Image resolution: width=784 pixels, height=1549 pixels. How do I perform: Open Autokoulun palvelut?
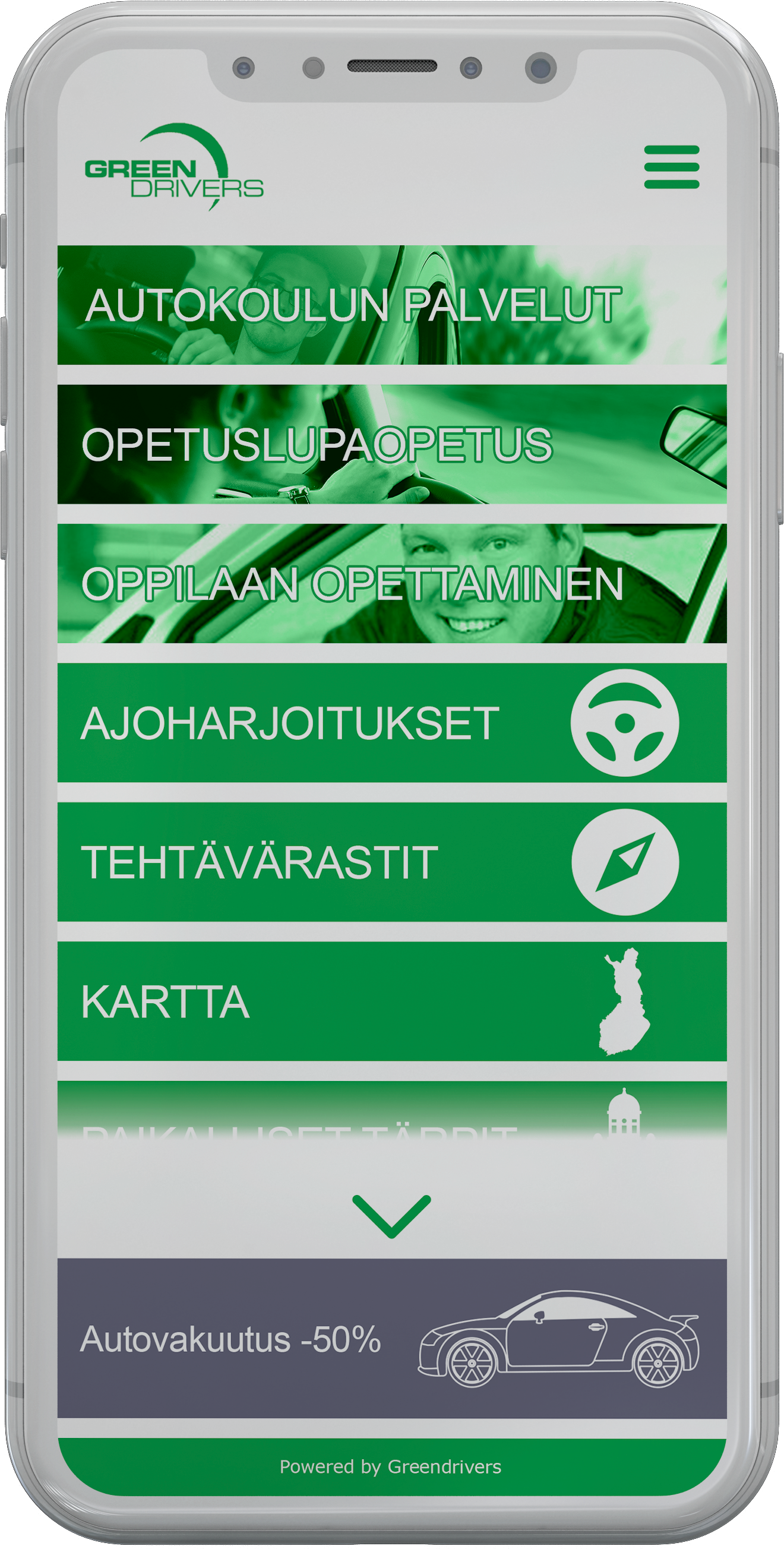pyautogui.click(x=391, y=305)
